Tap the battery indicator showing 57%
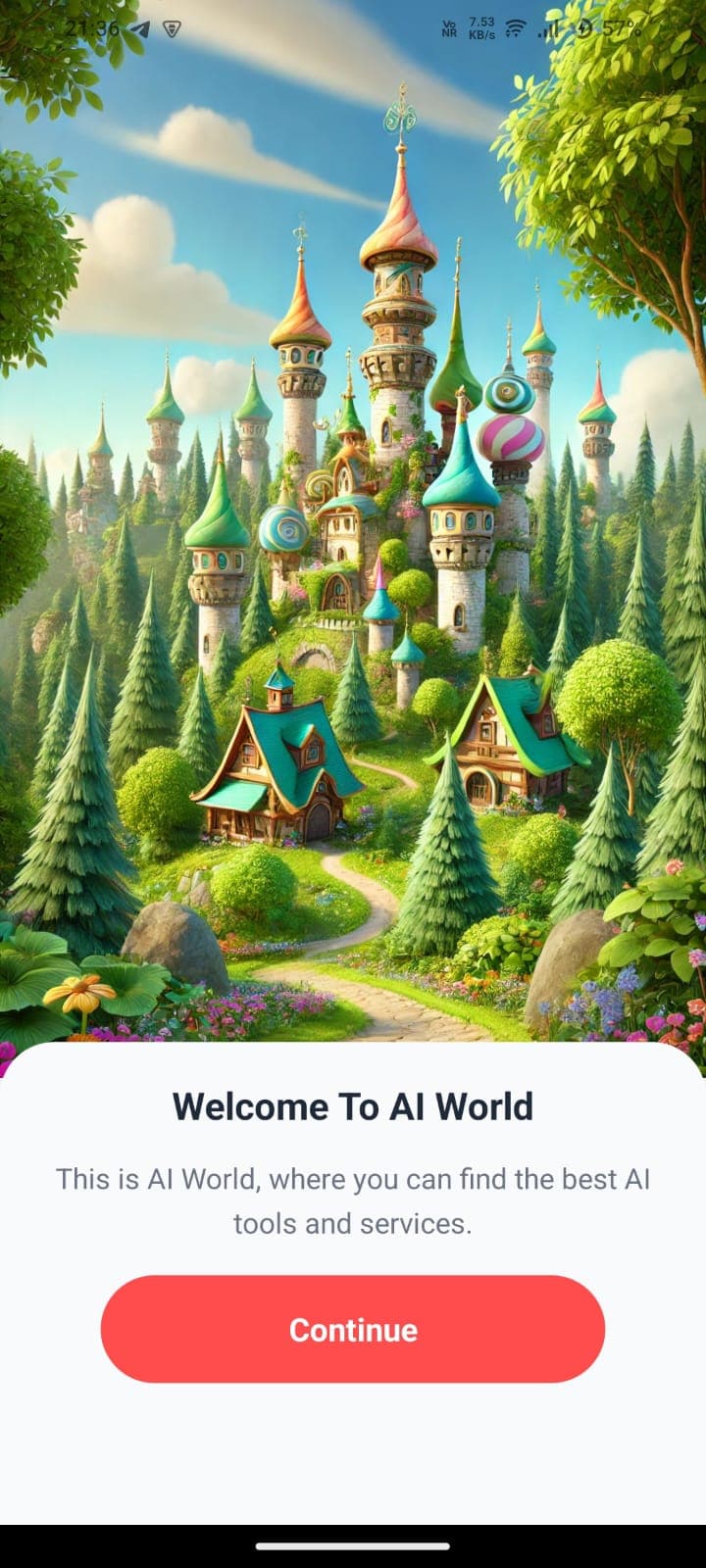This screenshot has width=706, height=1568. click(x=624, y=27)
